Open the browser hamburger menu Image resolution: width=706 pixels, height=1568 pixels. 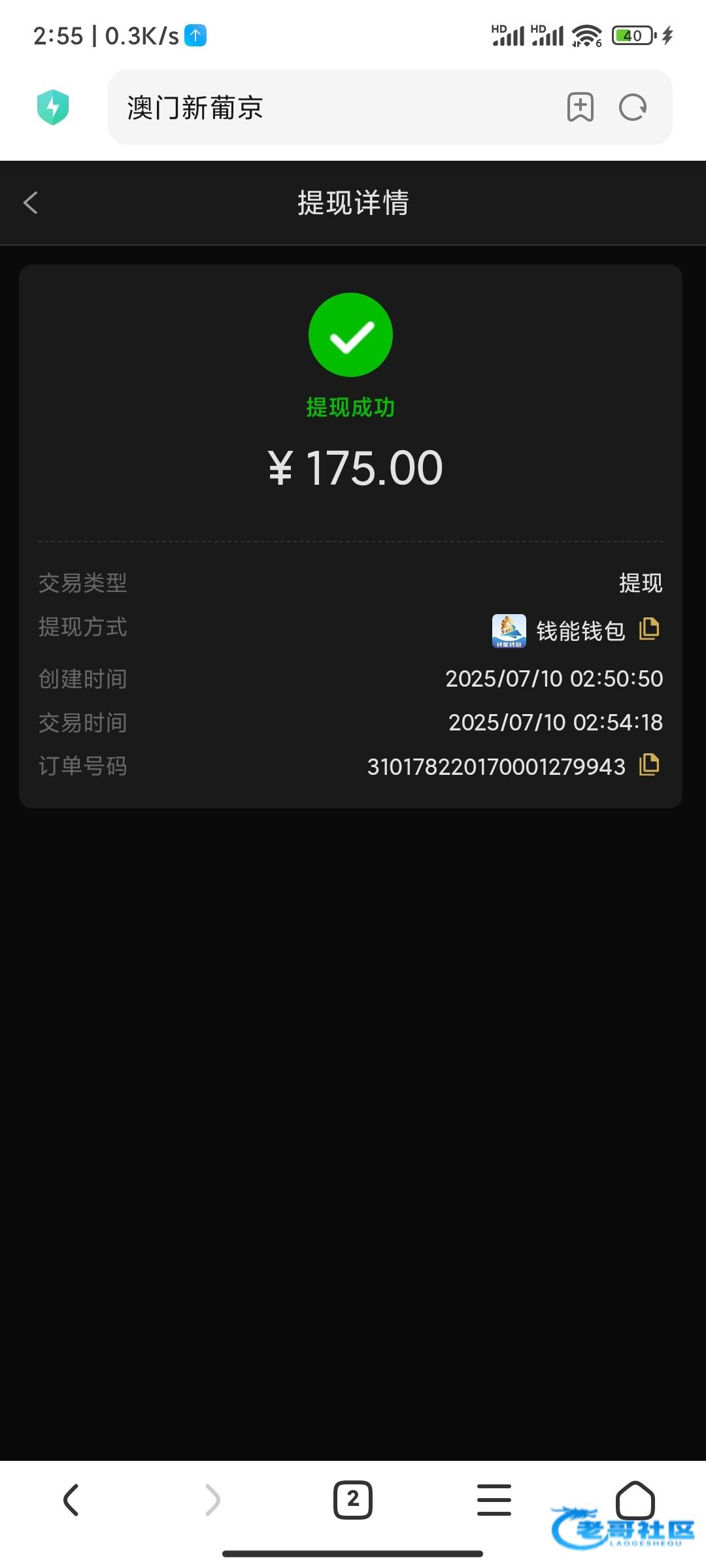(494, 1499)
